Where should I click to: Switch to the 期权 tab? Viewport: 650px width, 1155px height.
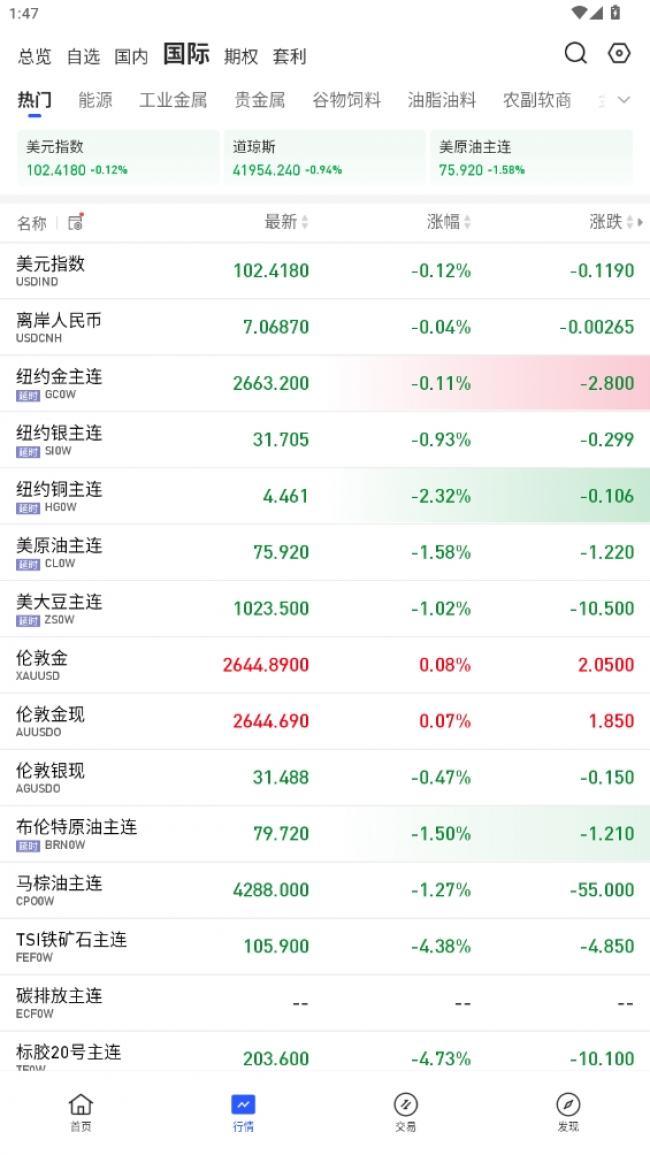point(240,56)
